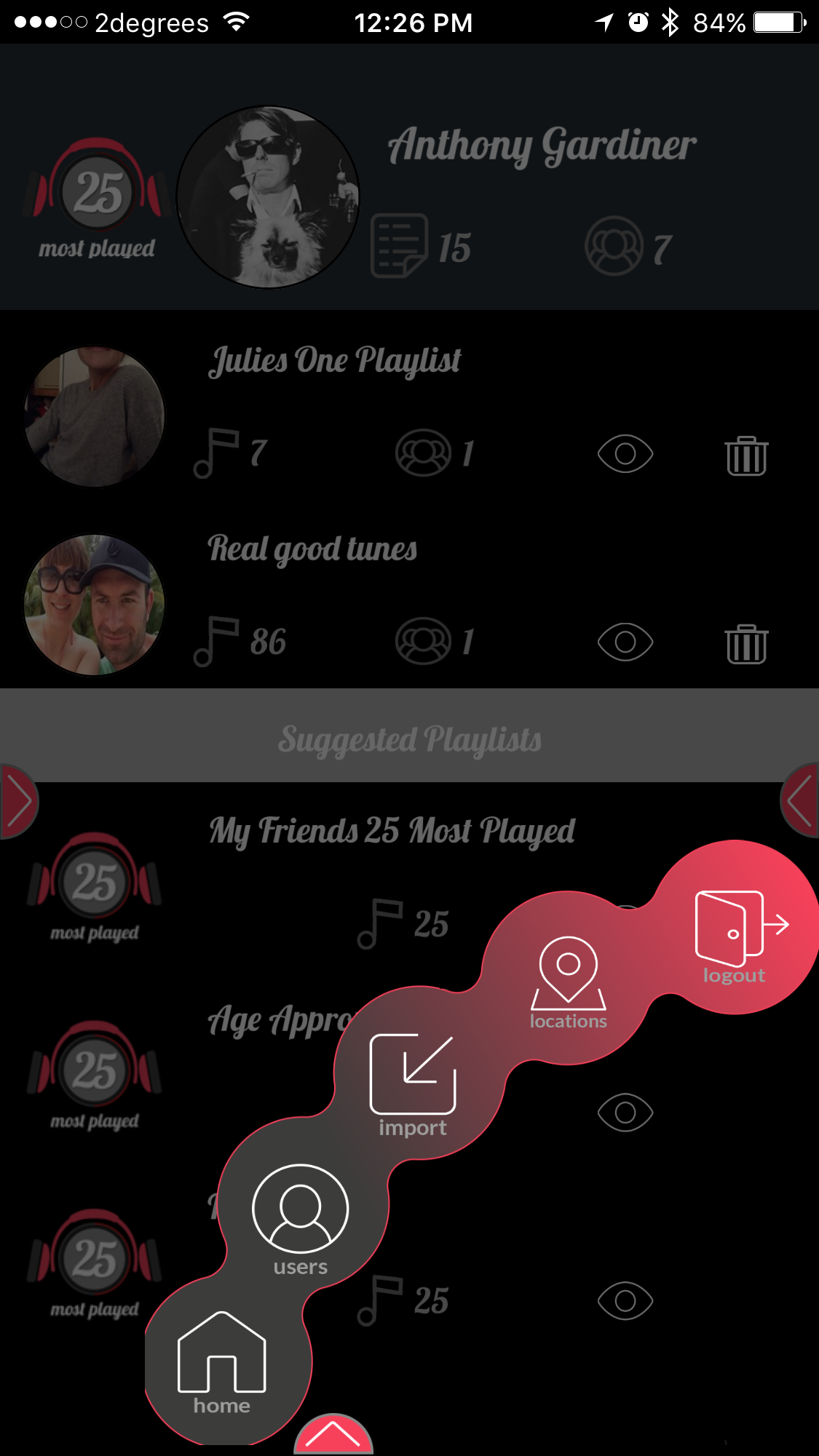
Task: Collapse the menu with the bottom arrow
Action: 333,1435
